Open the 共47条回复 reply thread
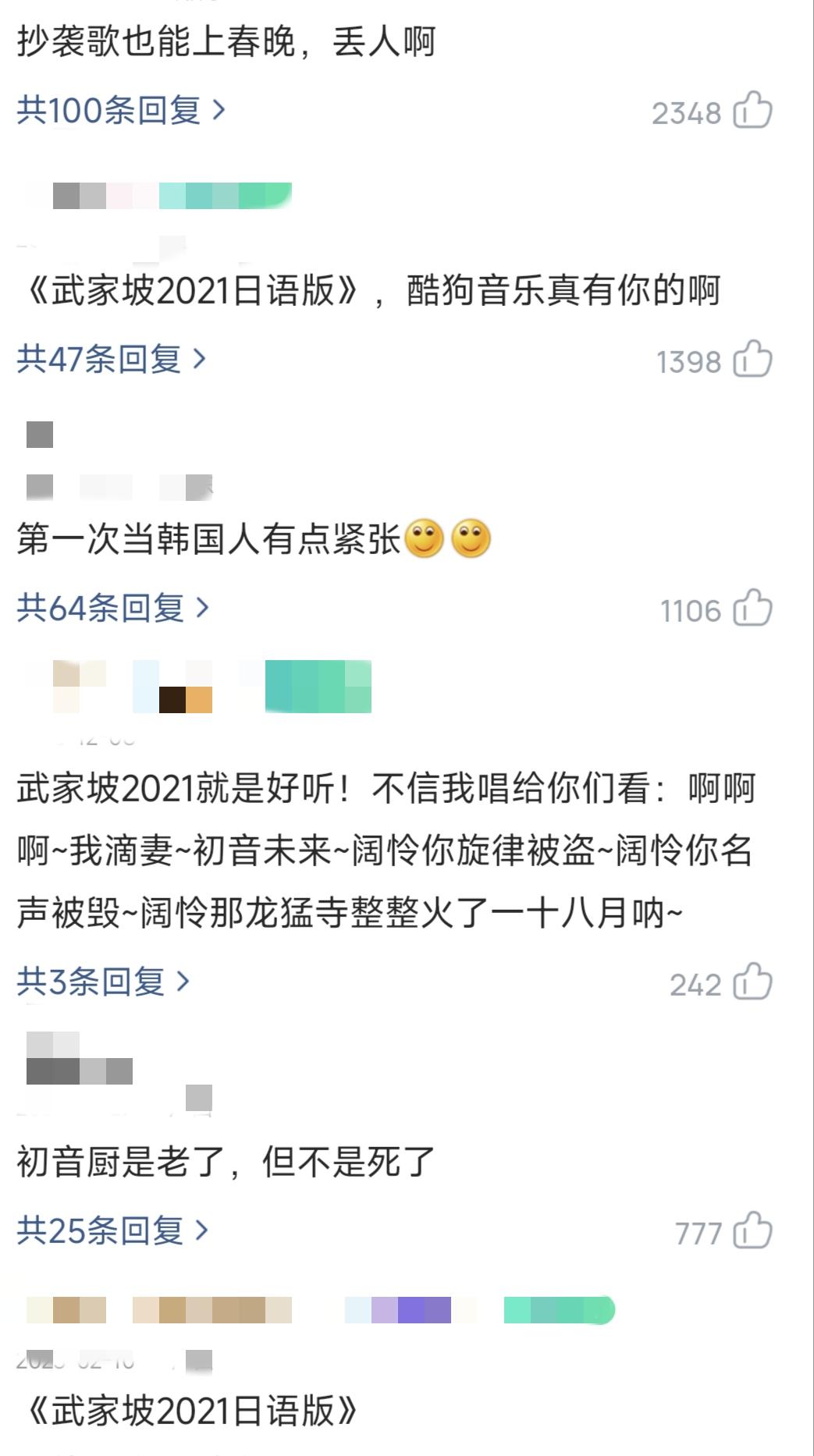 (x=111, y=360)
